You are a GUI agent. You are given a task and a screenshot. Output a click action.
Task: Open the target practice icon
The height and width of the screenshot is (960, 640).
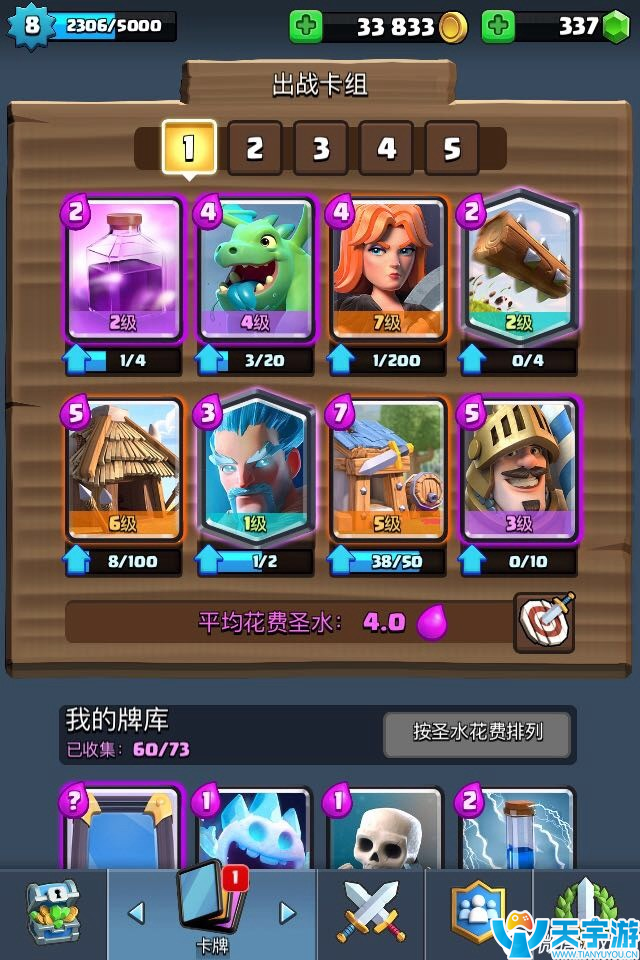(544, 622)
